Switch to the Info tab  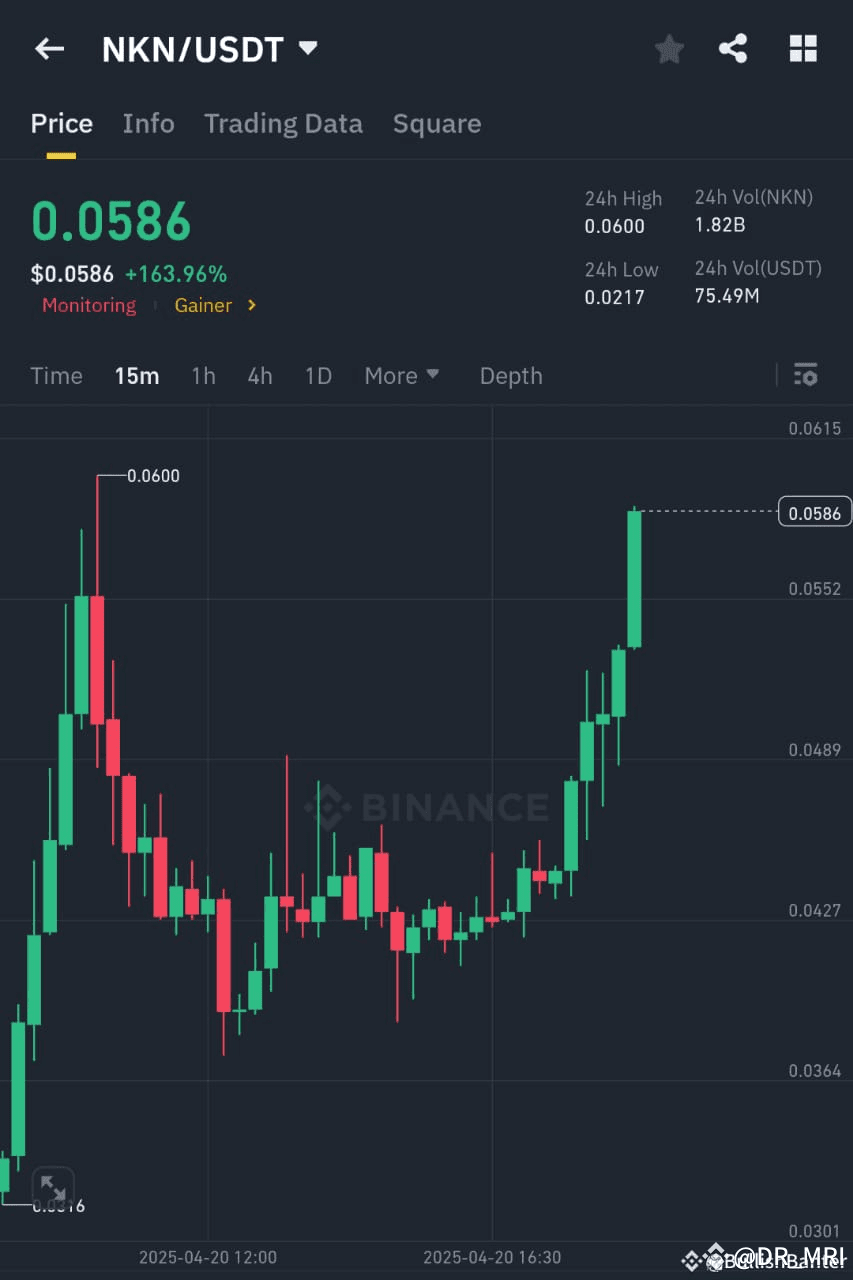[x=148, y=124]
